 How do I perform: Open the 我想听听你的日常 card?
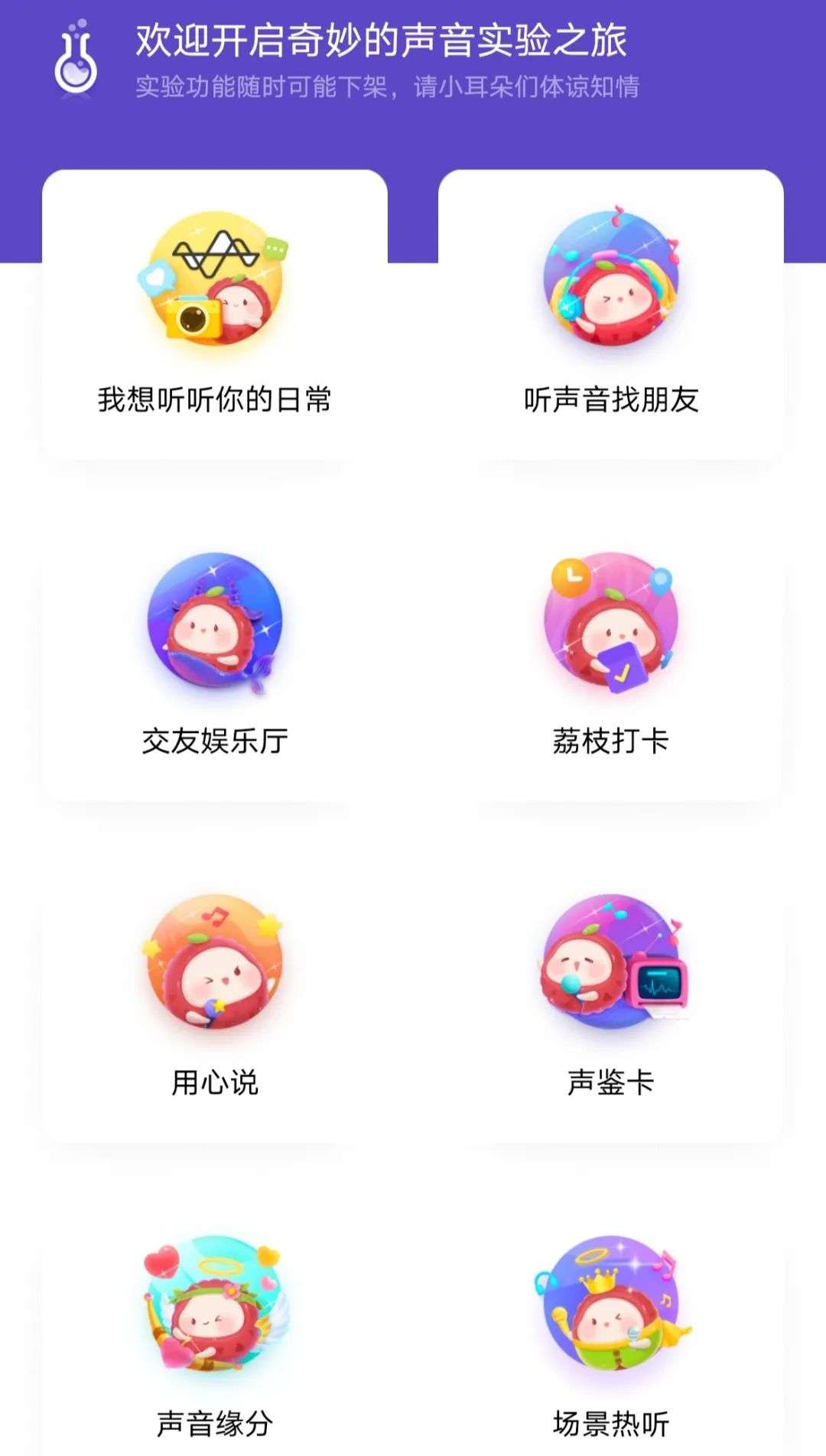click(215, 315)
